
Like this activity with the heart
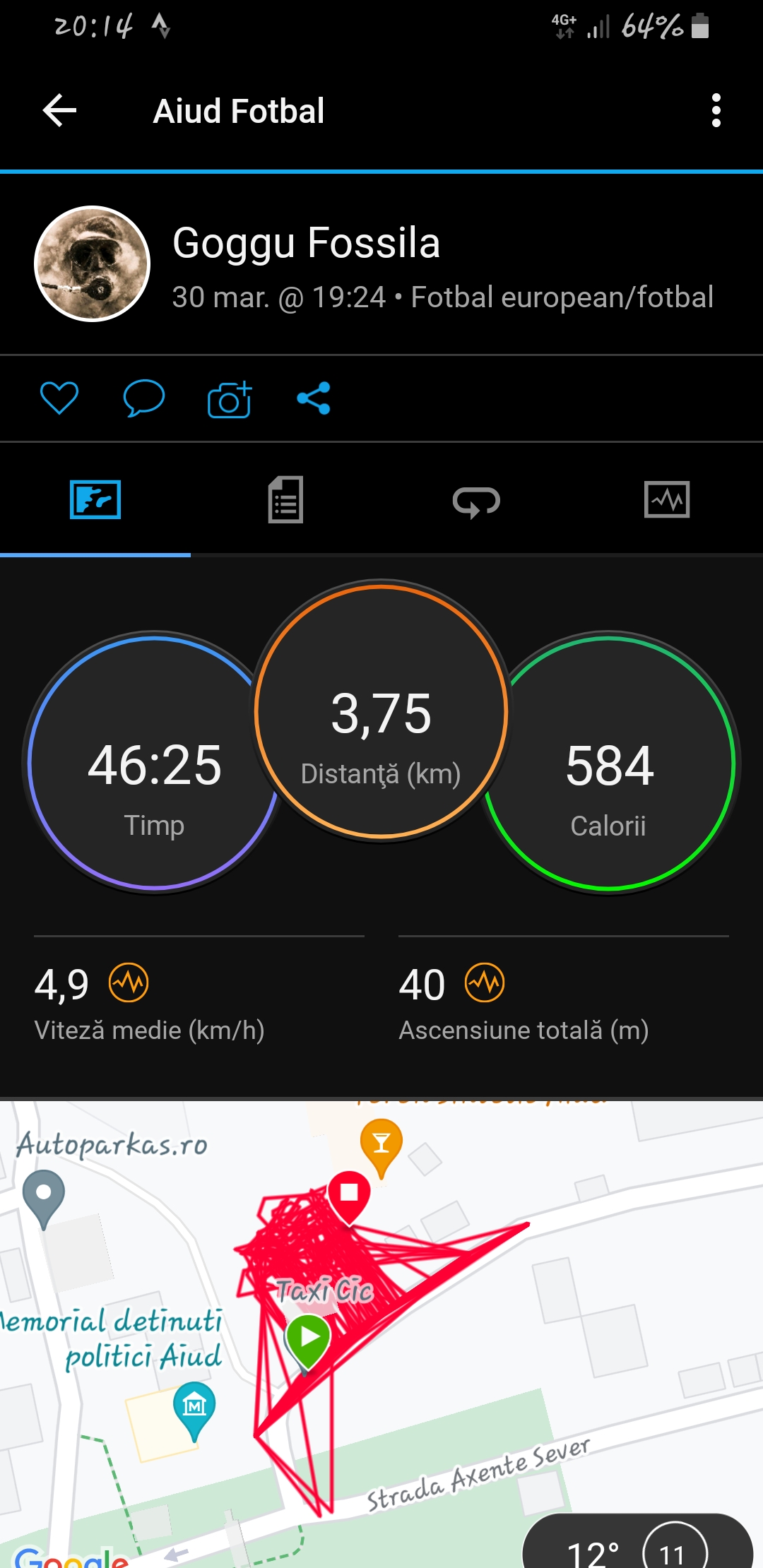pos(59,398)
